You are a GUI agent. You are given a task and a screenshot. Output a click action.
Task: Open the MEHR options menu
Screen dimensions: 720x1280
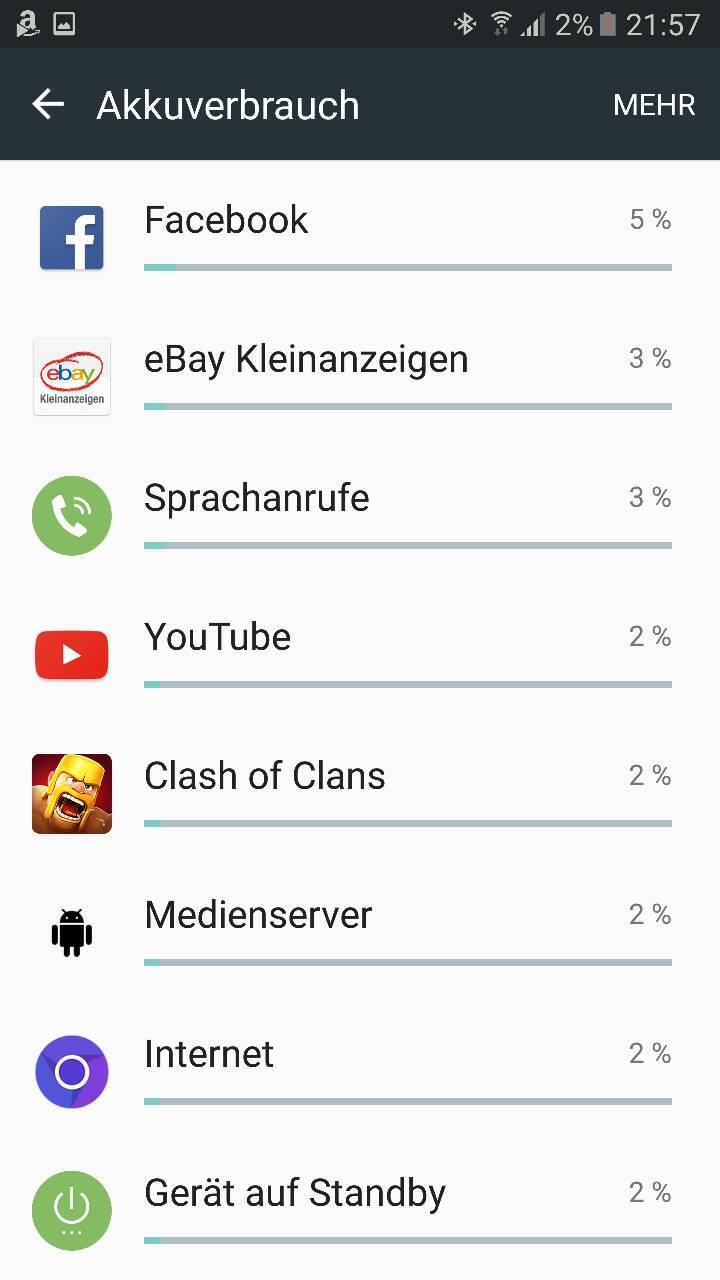point(654,105)
